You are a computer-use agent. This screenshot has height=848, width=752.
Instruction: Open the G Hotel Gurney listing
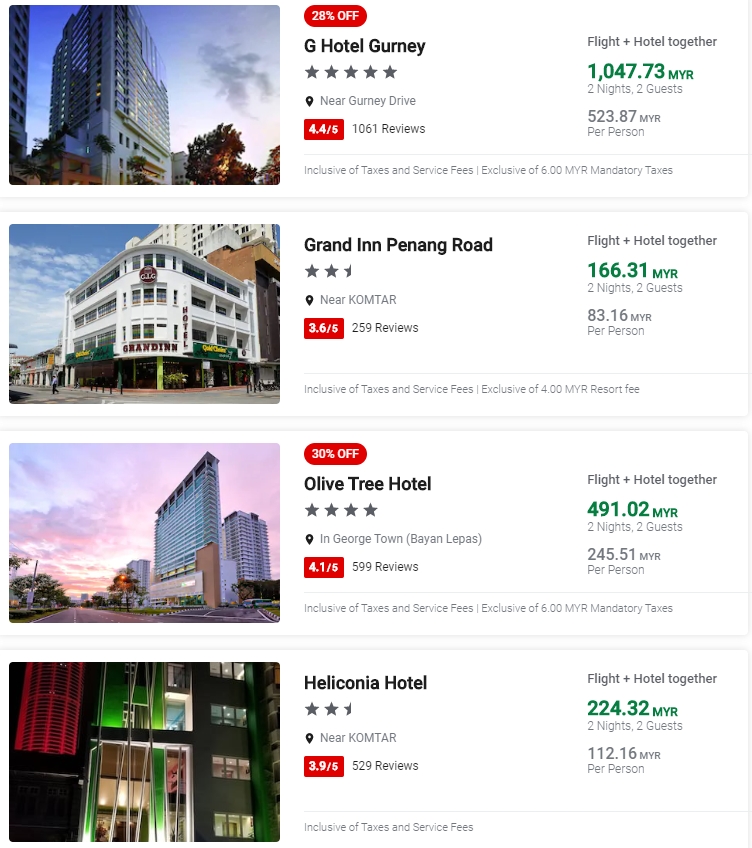coord(365,46)
